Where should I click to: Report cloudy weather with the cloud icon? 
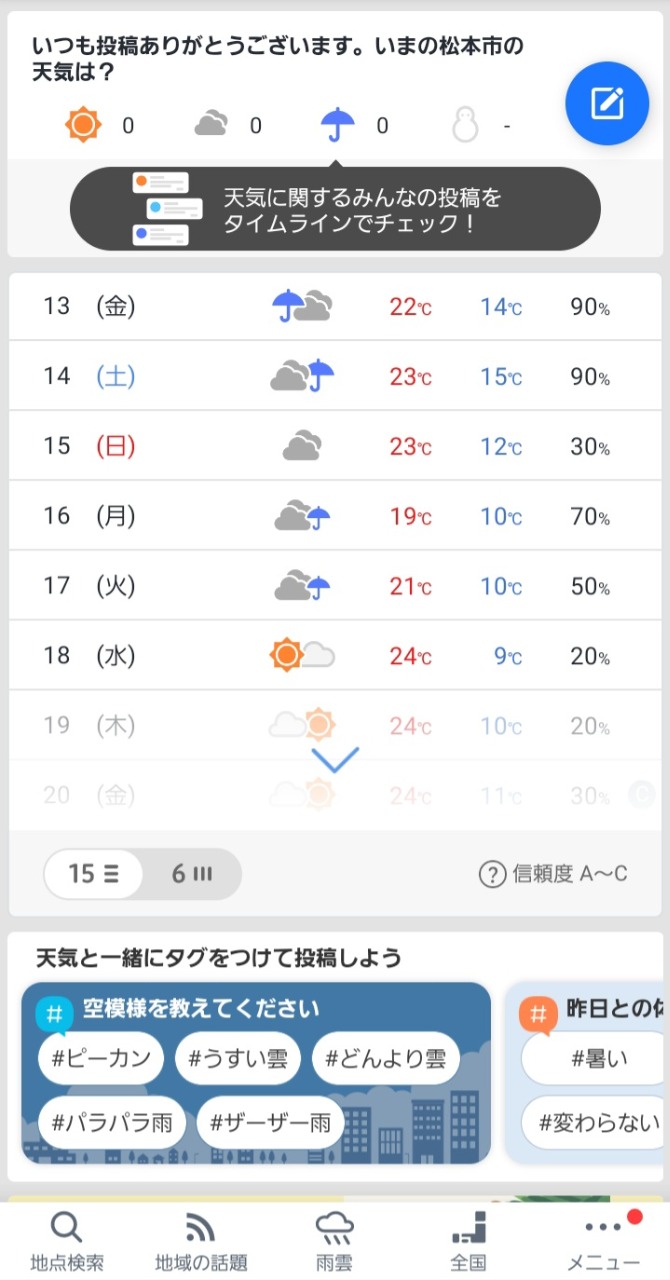[x=211, y=125]
